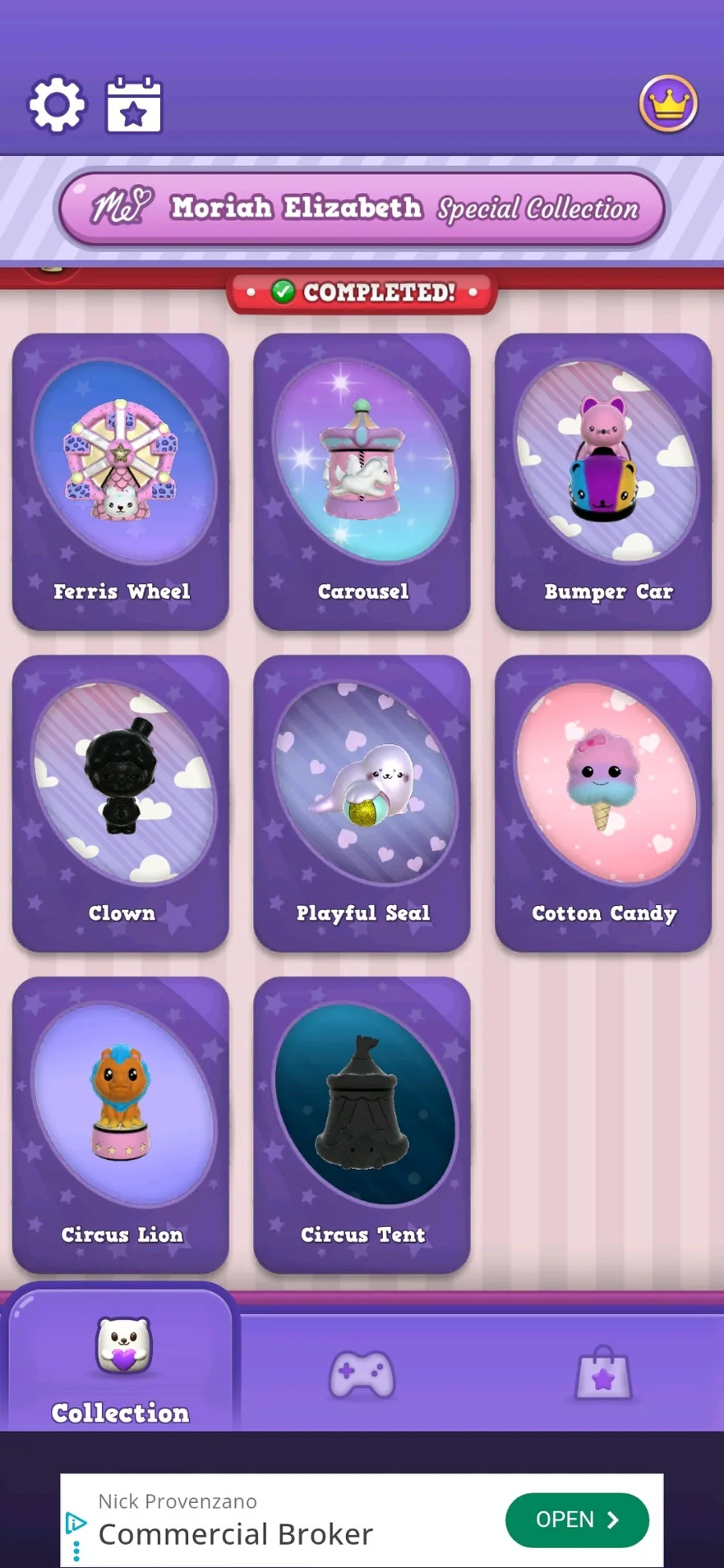Open the Clown card

click(121, 803)
